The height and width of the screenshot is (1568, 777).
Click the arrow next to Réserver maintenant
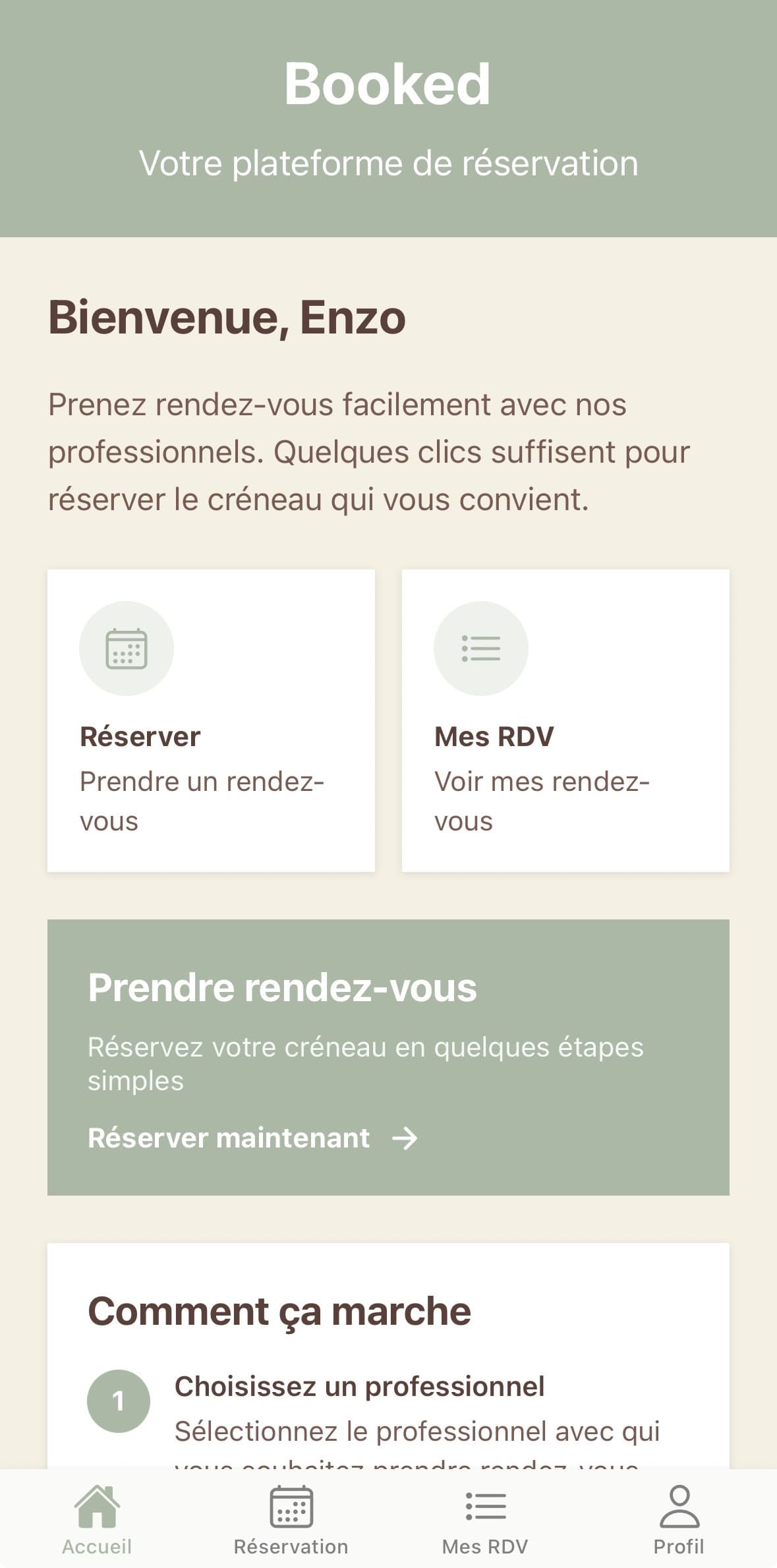point(407,1137)
